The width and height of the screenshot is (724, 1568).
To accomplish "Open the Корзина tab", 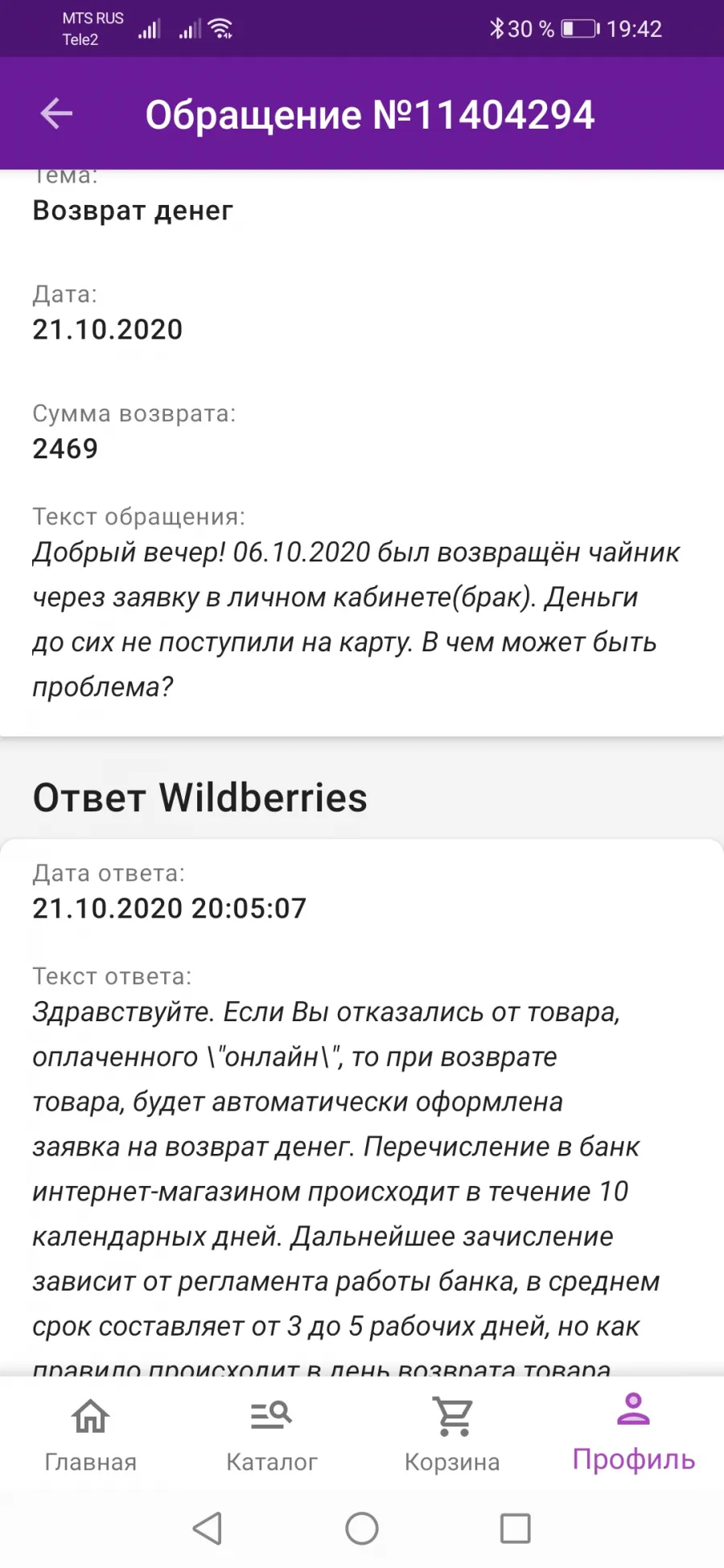I will click(x=452, y=1436).
